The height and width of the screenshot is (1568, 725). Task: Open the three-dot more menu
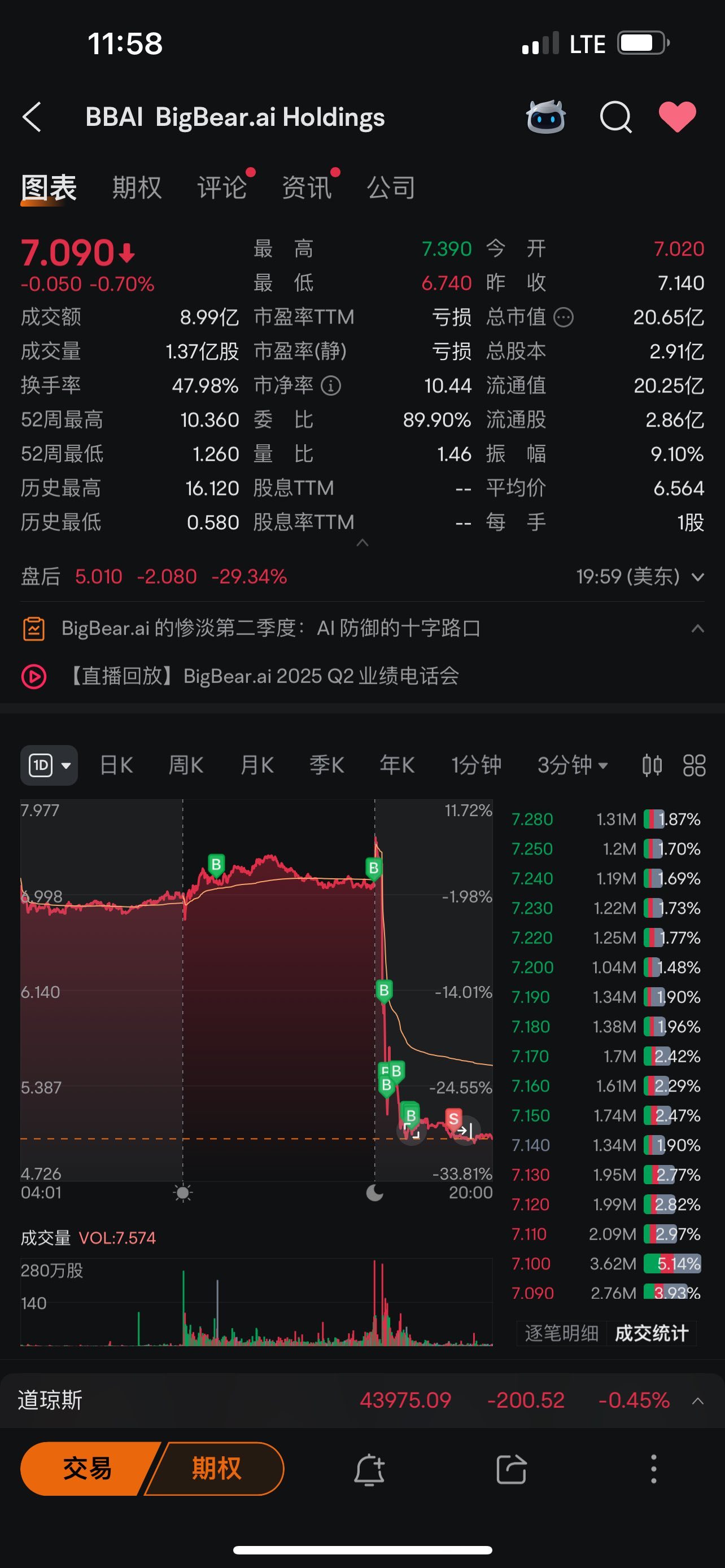pos(654,1469)
